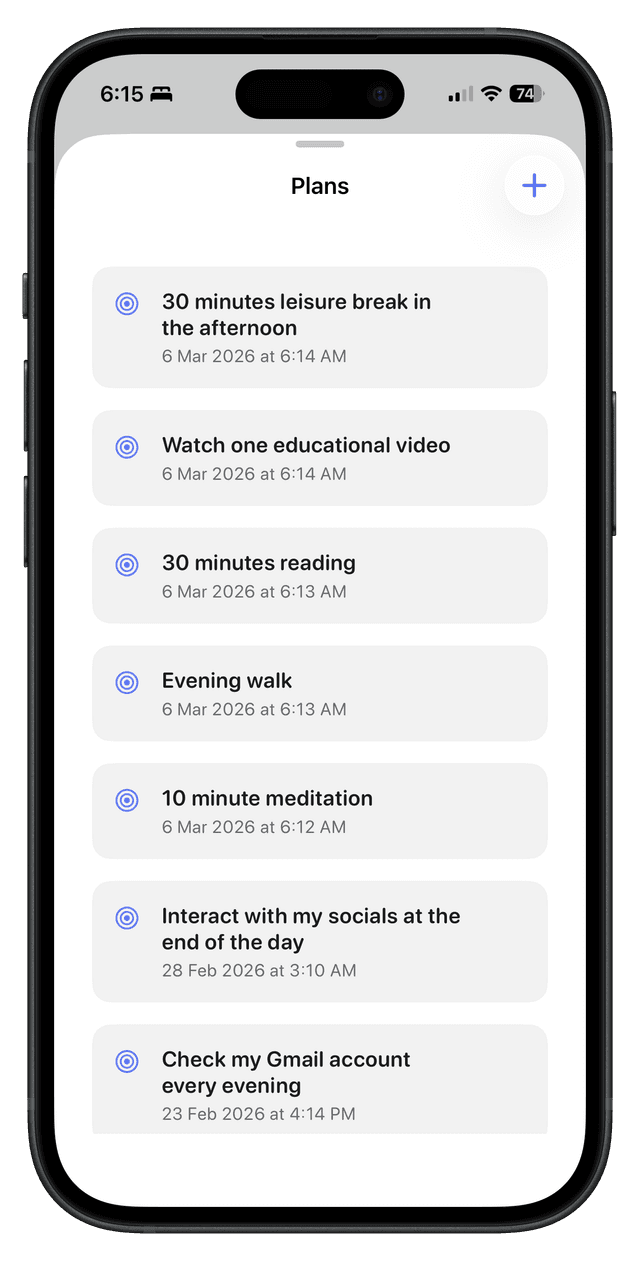View the 10 minute meditation plan
Viewport: 640px width, 1261px height.
pyautogui.click(x=320, y=811)
